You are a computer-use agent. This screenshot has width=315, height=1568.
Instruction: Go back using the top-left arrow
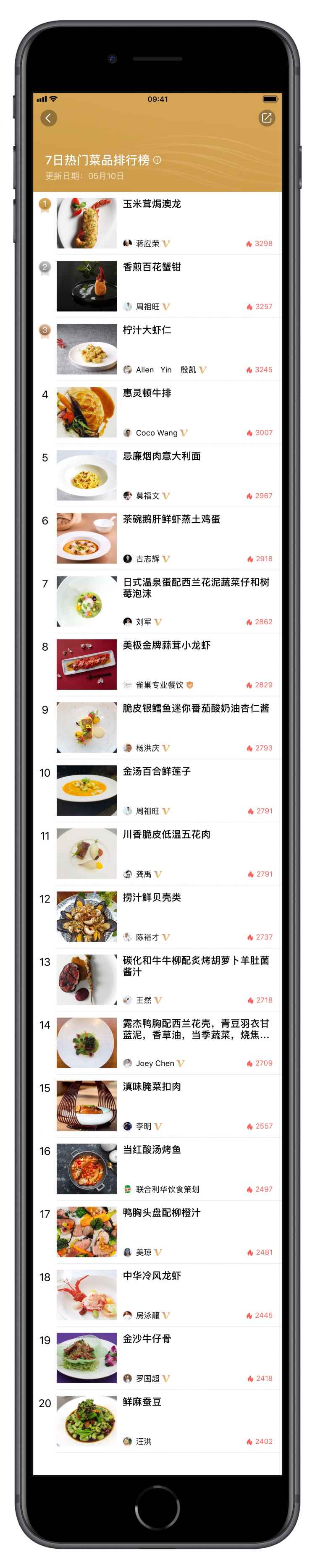point(49,118)
